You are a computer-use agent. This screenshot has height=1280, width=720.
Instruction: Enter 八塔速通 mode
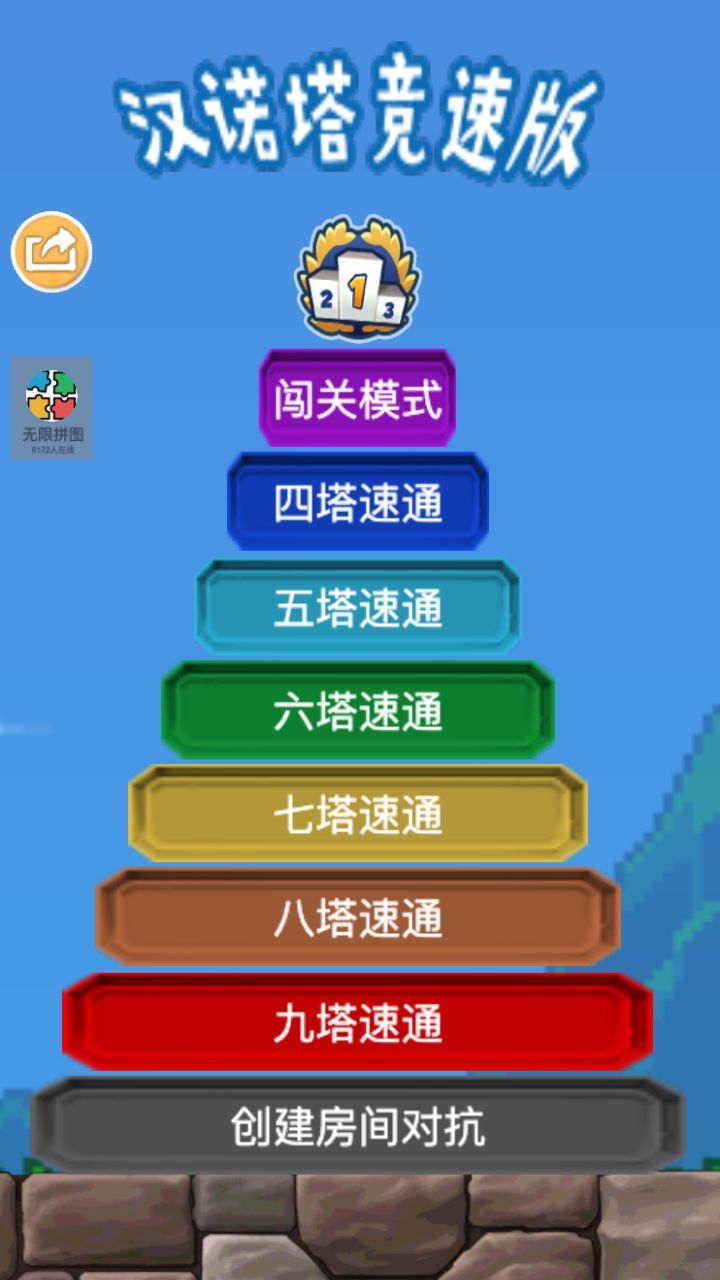pyautogui.click(x=358, y=919)
